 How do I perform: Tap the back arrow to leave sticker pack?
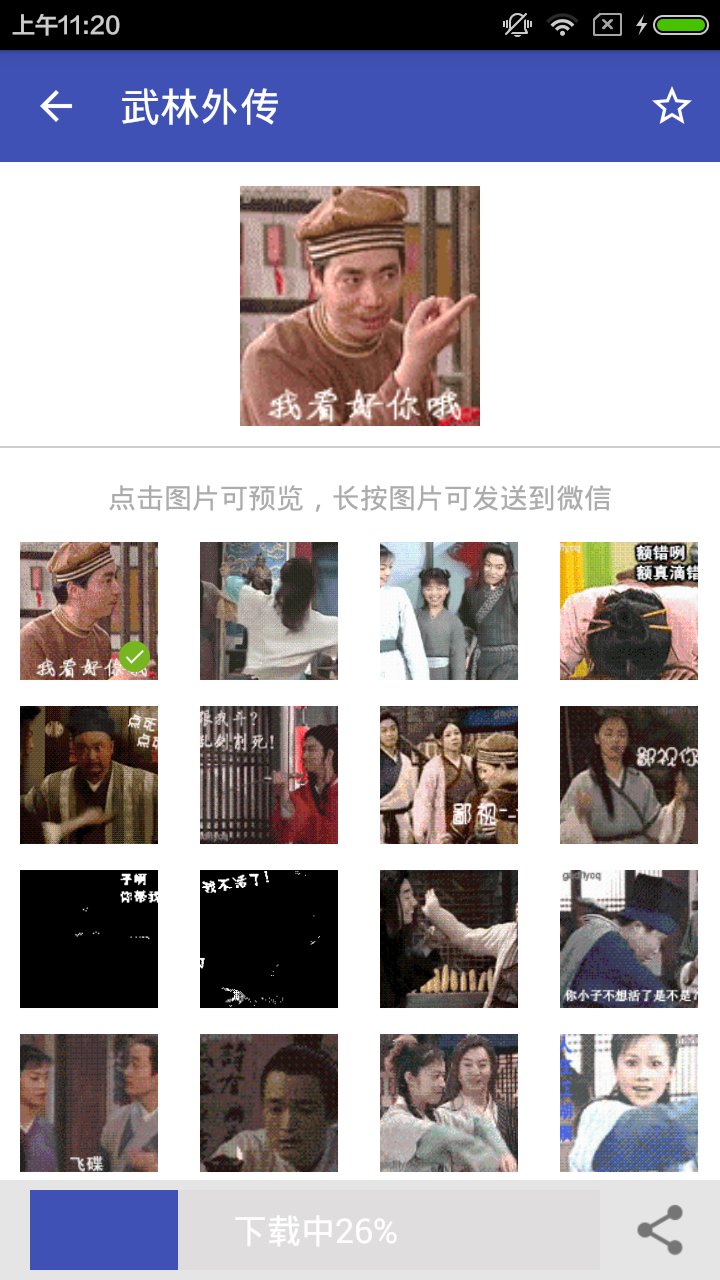(55, 105)
